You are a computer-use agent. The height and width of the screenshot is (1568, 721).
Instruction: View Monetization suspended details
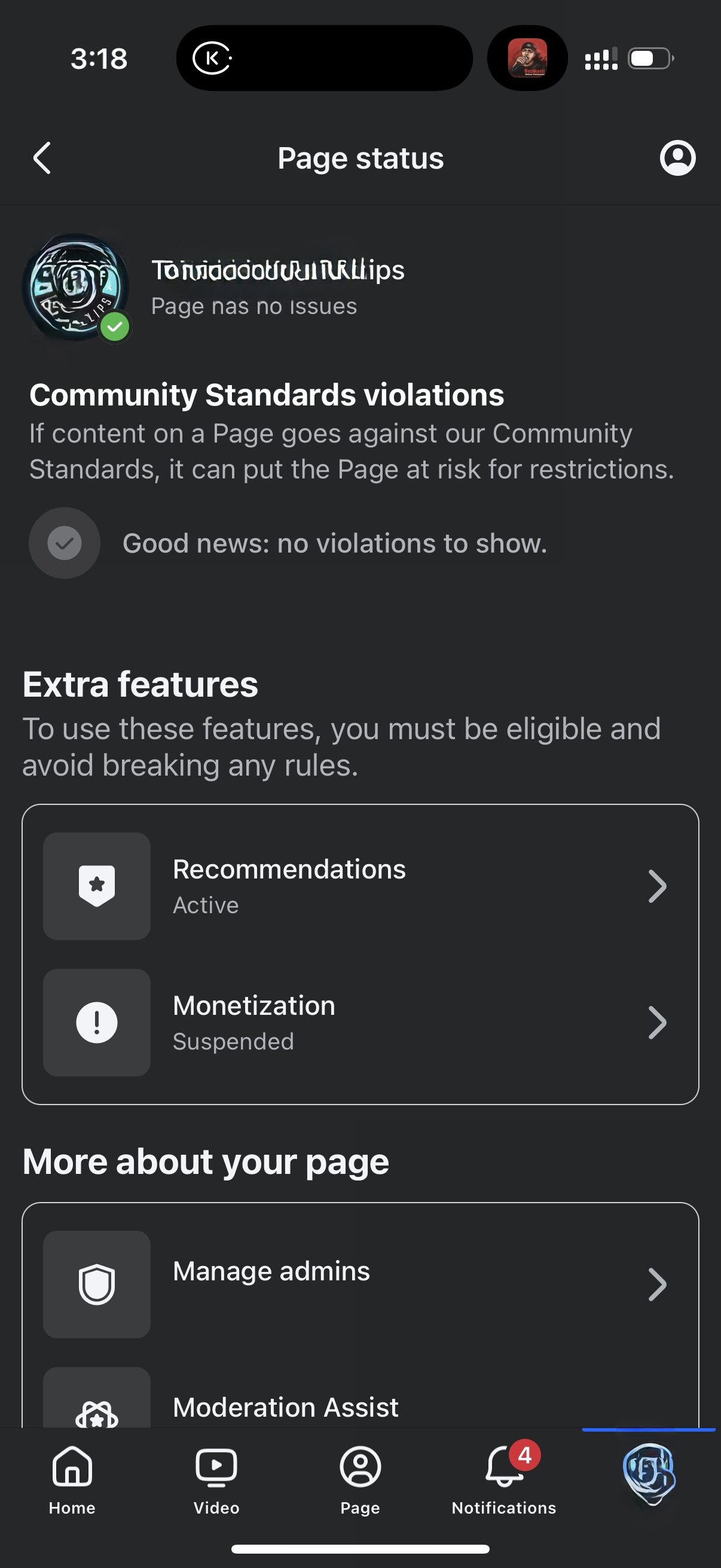pos(360,1022)
